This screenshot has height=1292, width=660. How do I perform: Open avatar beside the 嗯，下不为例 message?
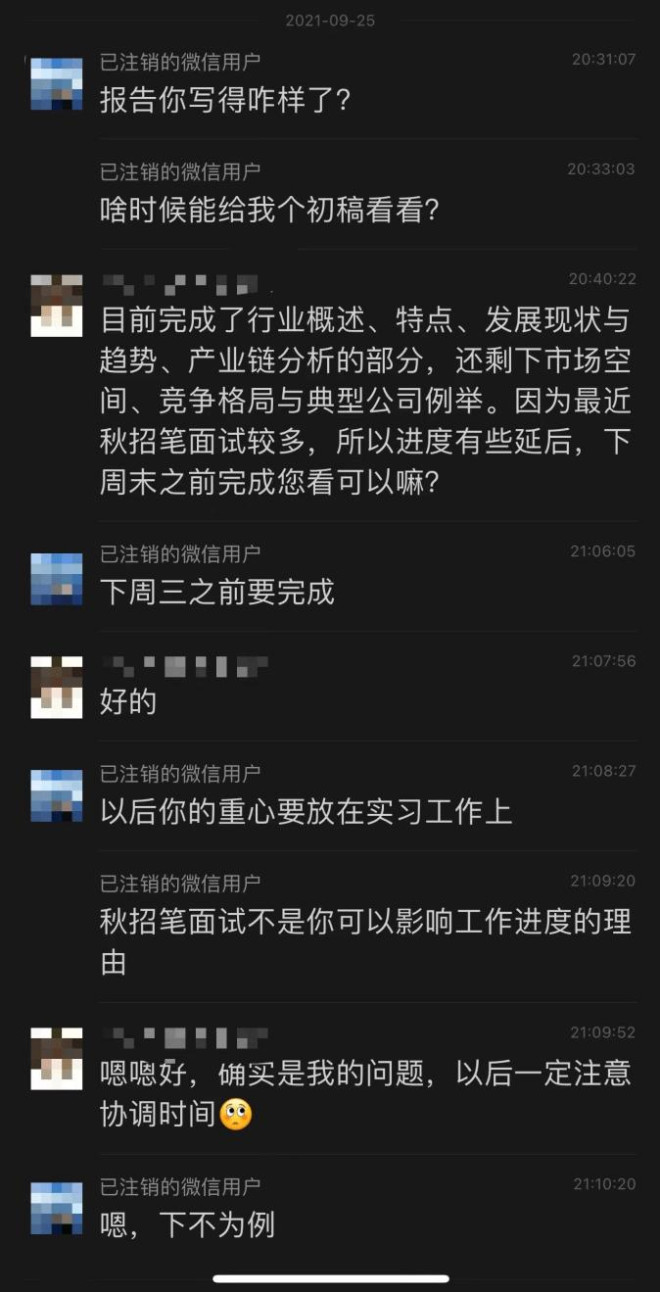coord(56,1209)
